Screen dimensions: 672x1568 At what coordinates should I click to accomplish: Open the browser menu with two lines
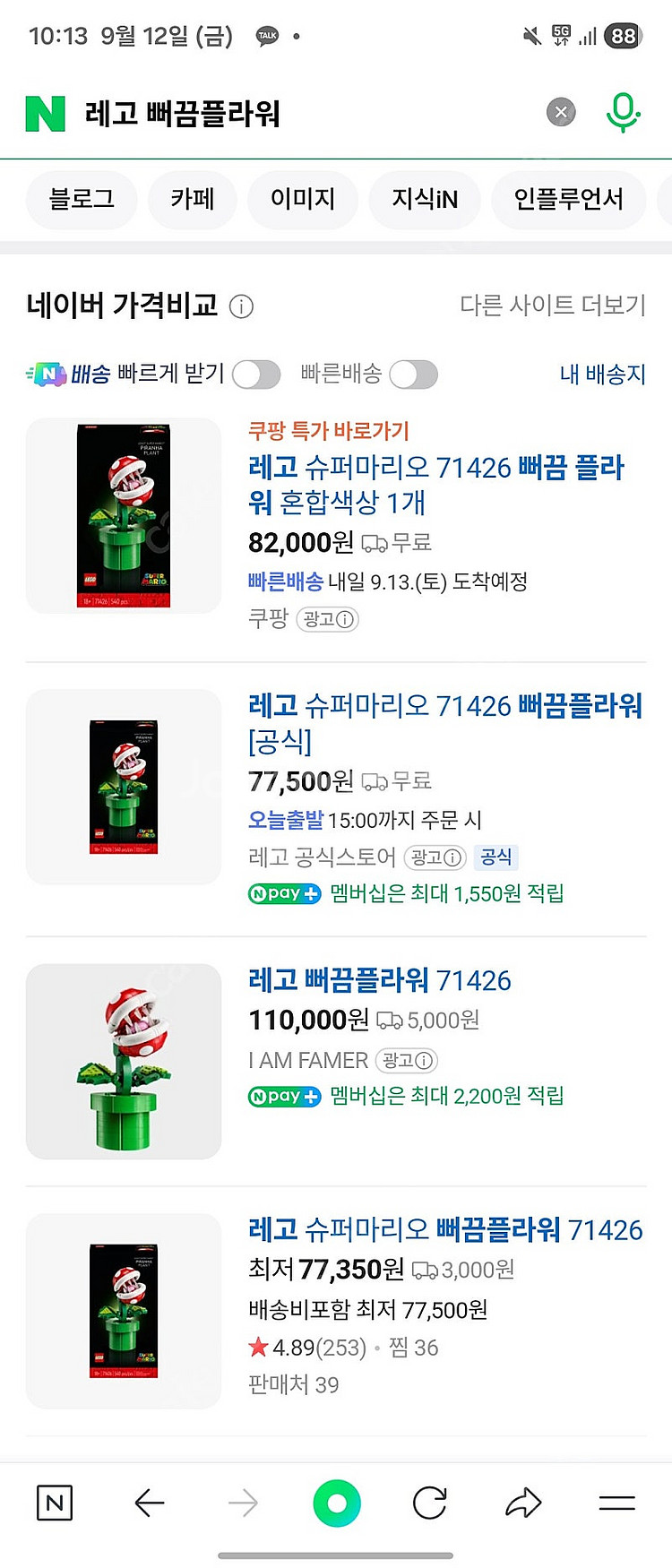click(x=616, y=1503)
